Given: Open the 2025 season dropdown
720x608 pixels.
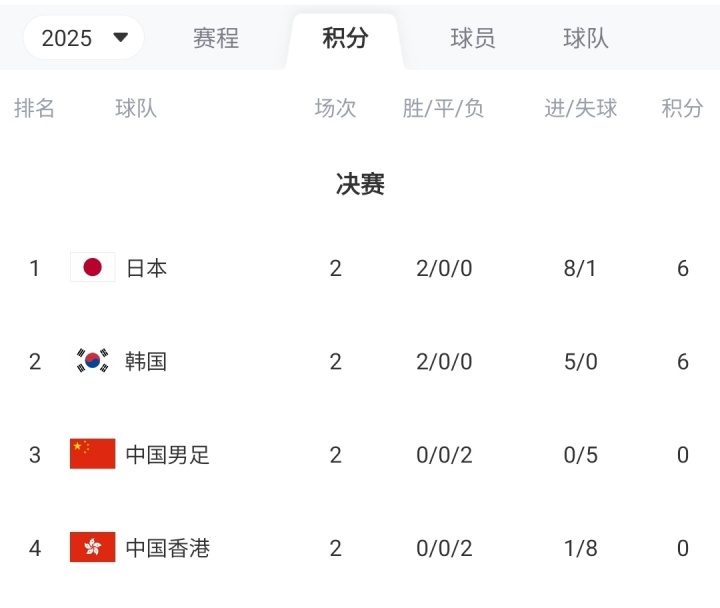Looking at the screenshot, I should point(85,38).
